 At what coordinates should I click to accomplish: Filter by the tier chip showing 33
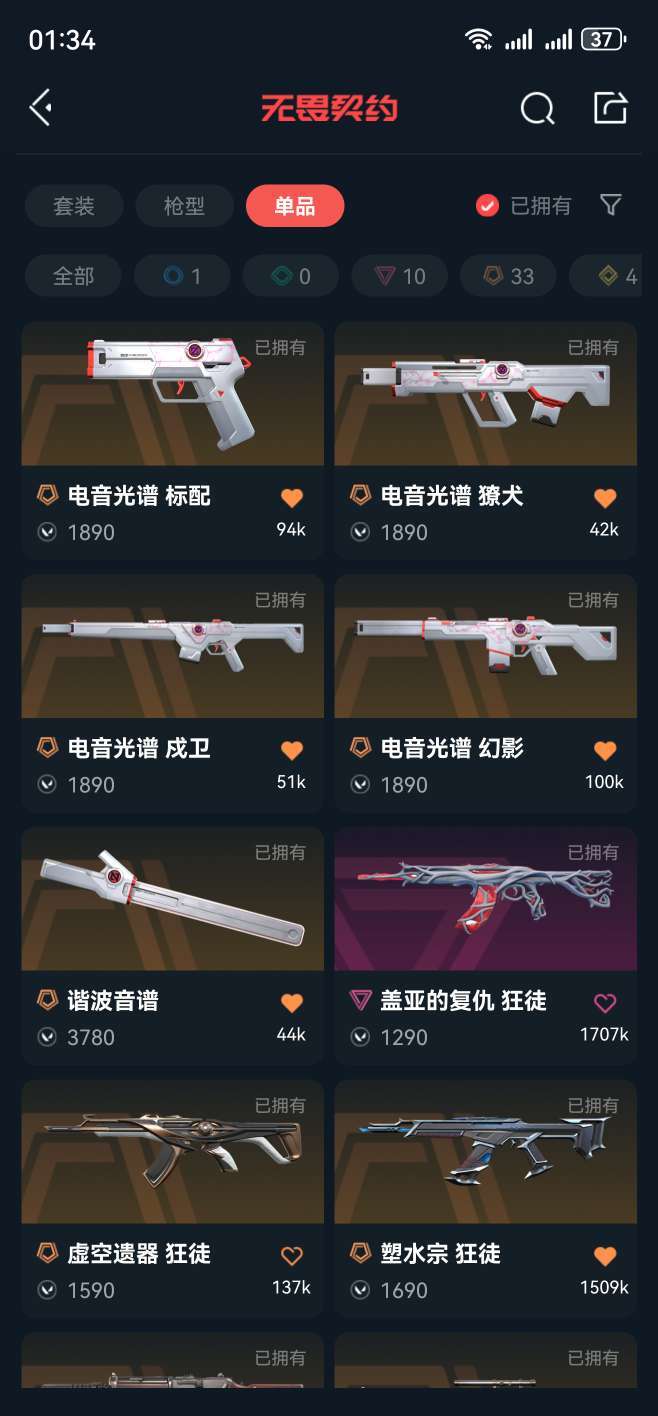[x=508, y=276]
